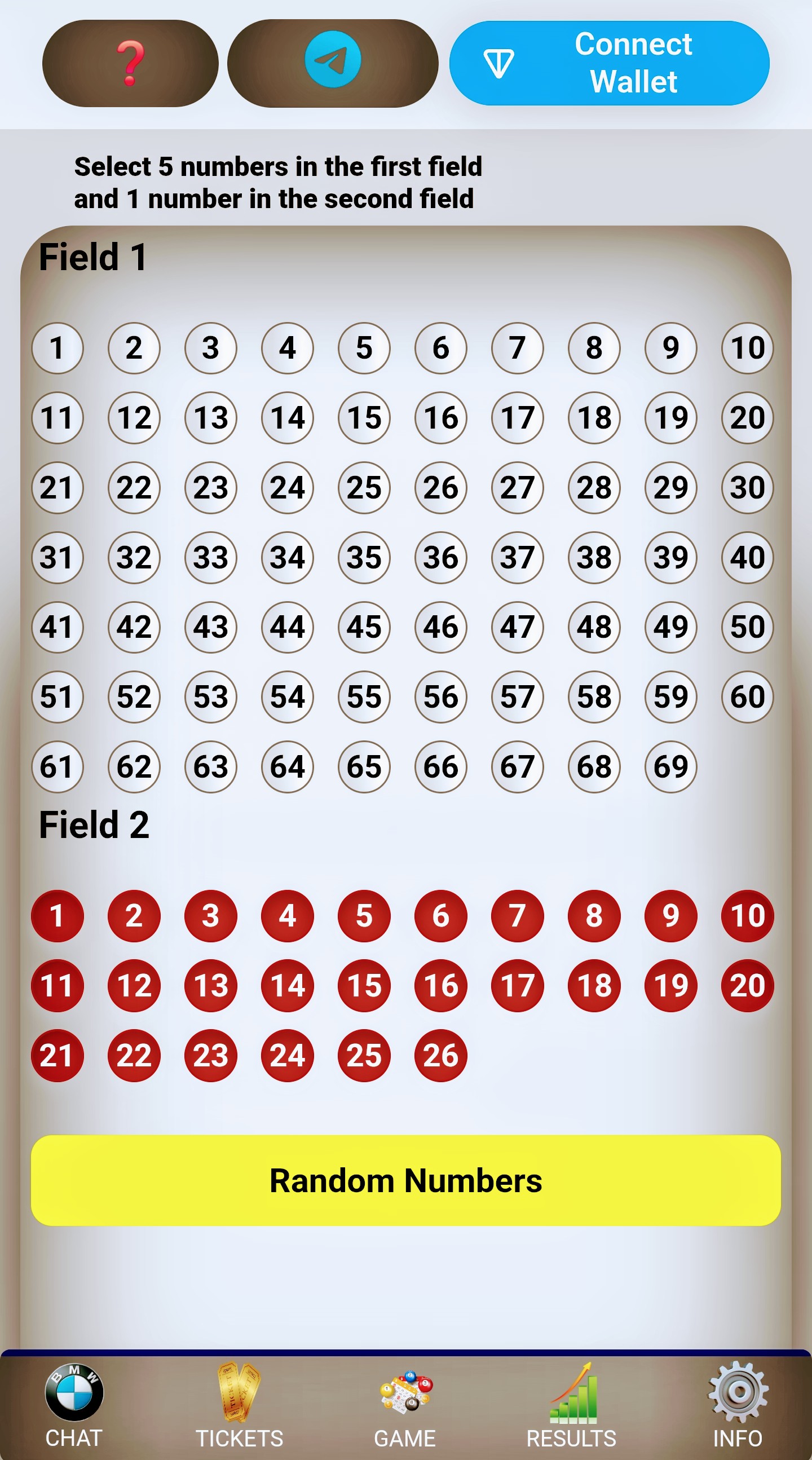Generate Random Numbers

[405, 1181]
